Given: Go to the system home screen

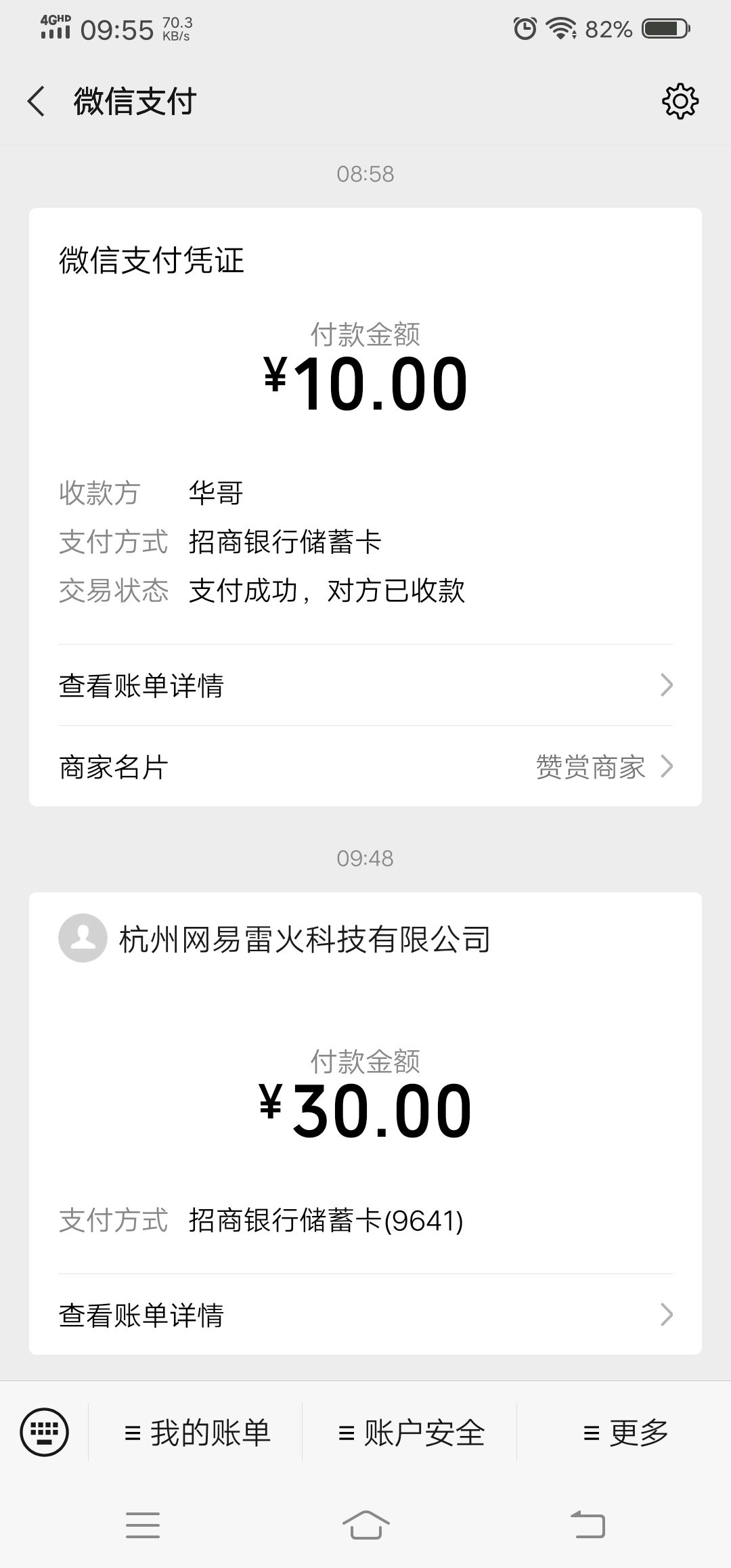Looking at the screenshot, I should (x=365, y=1525).
